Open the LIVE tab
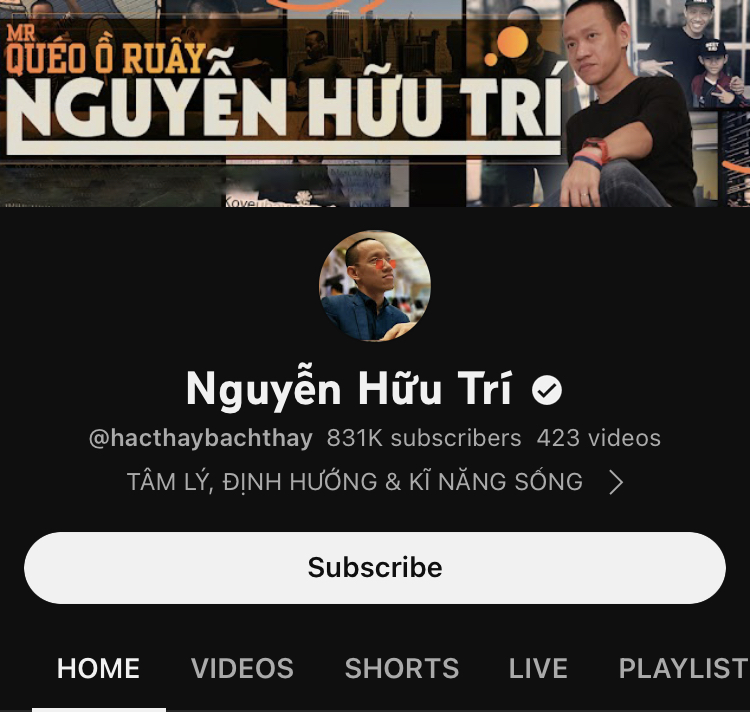The image size is (750, 712). pos(537,668)
